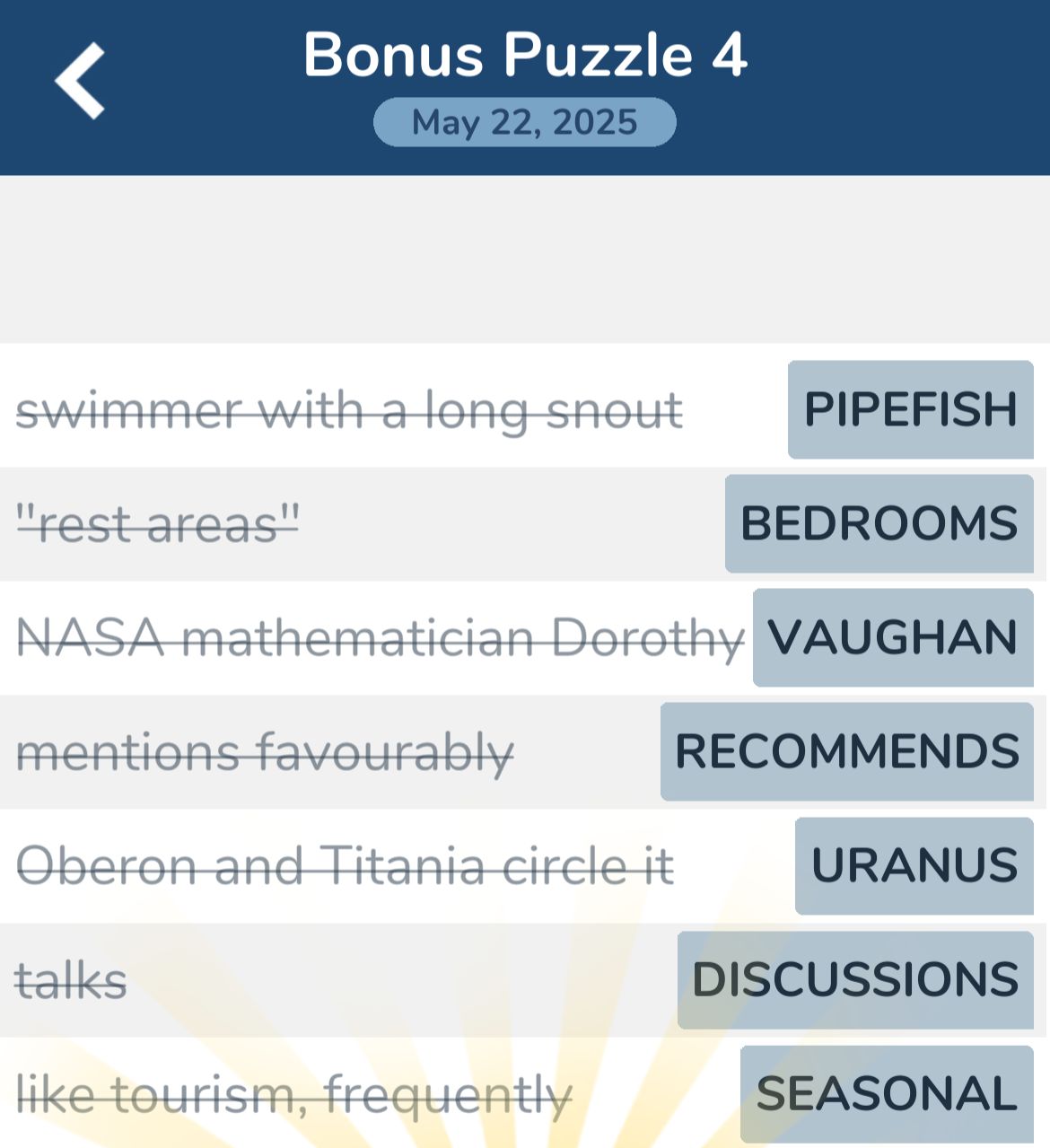Tap the VAUGHAN answer tile
The width and height of the screenshot is (1050, 1148).
click(x=893, y=637)
